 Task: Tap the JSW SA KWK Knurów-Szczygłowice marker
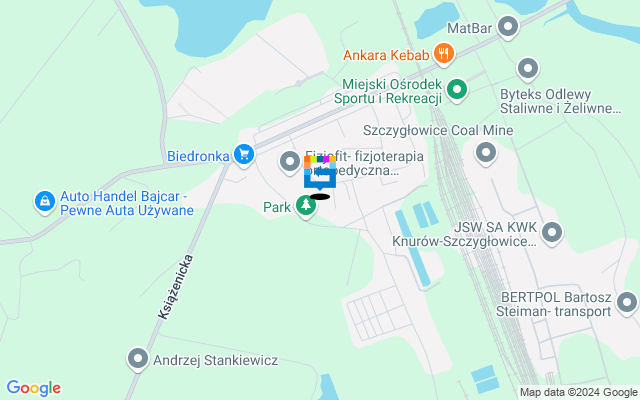coord(551,233)
